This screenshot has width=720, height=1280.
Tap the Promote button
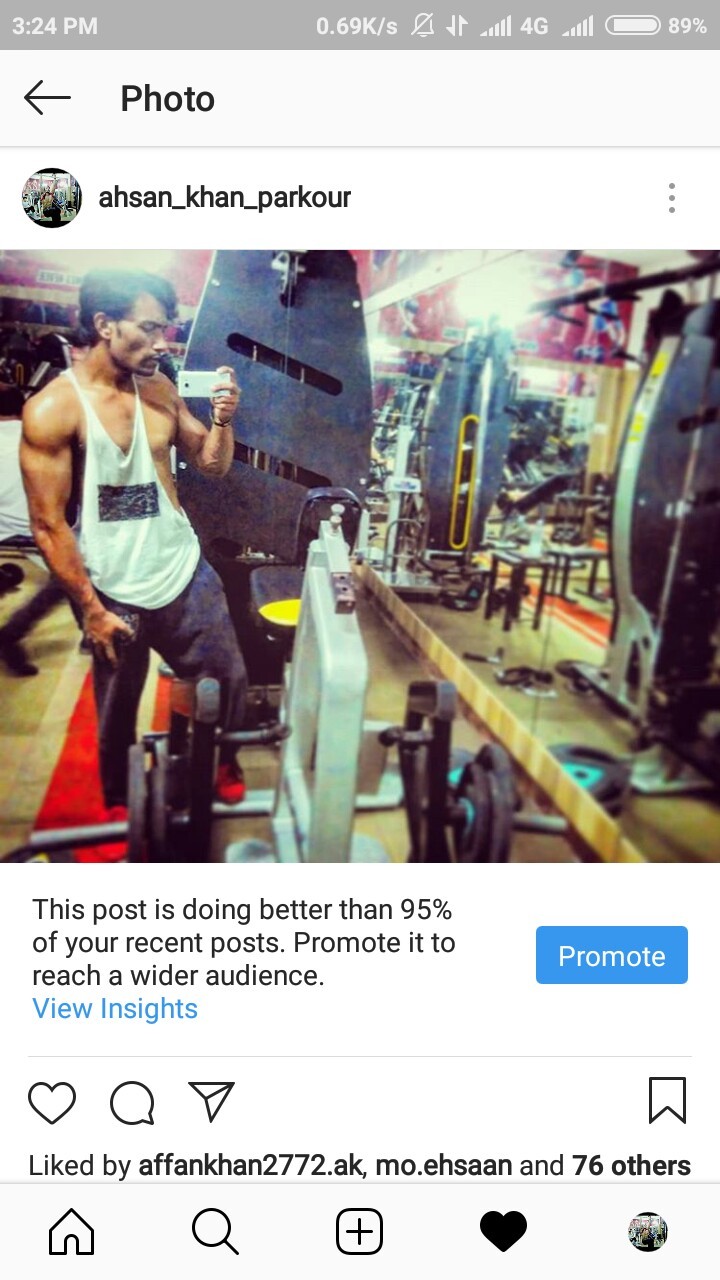pos(611,955)
